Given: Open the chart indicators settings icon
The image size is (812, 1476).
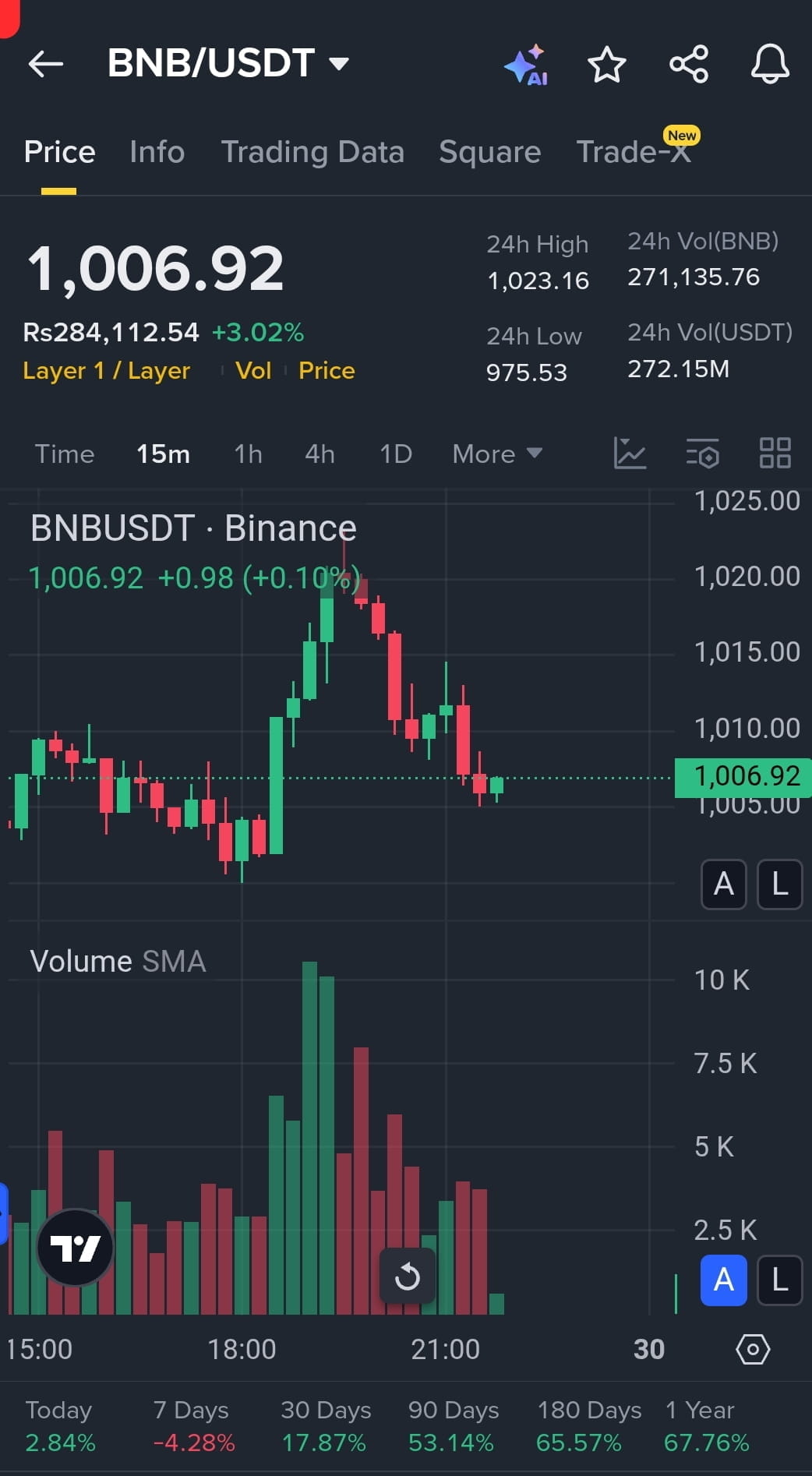Looking at the screenshot, I should click(702, 454).
